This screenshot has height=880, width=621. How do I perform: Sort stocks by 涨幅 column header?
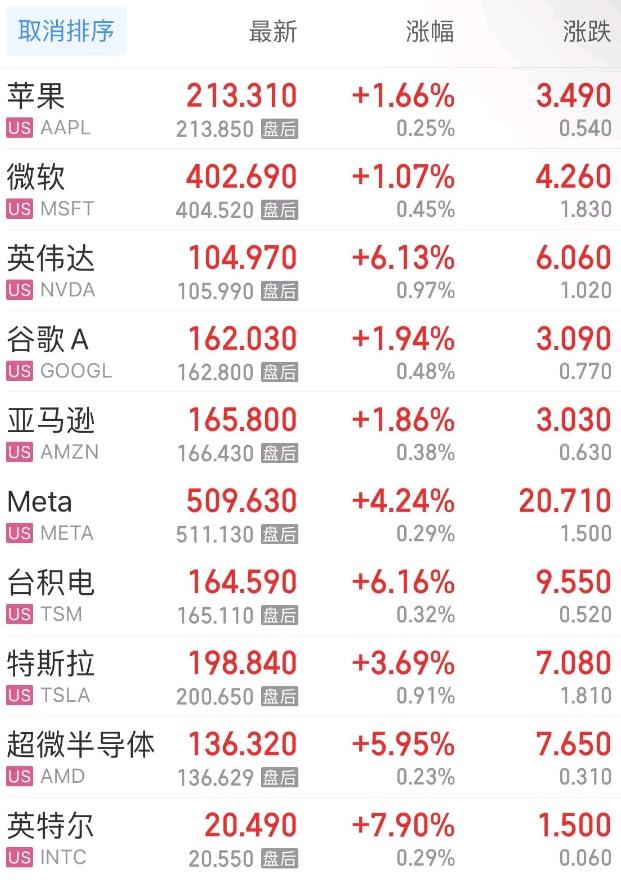430,32
